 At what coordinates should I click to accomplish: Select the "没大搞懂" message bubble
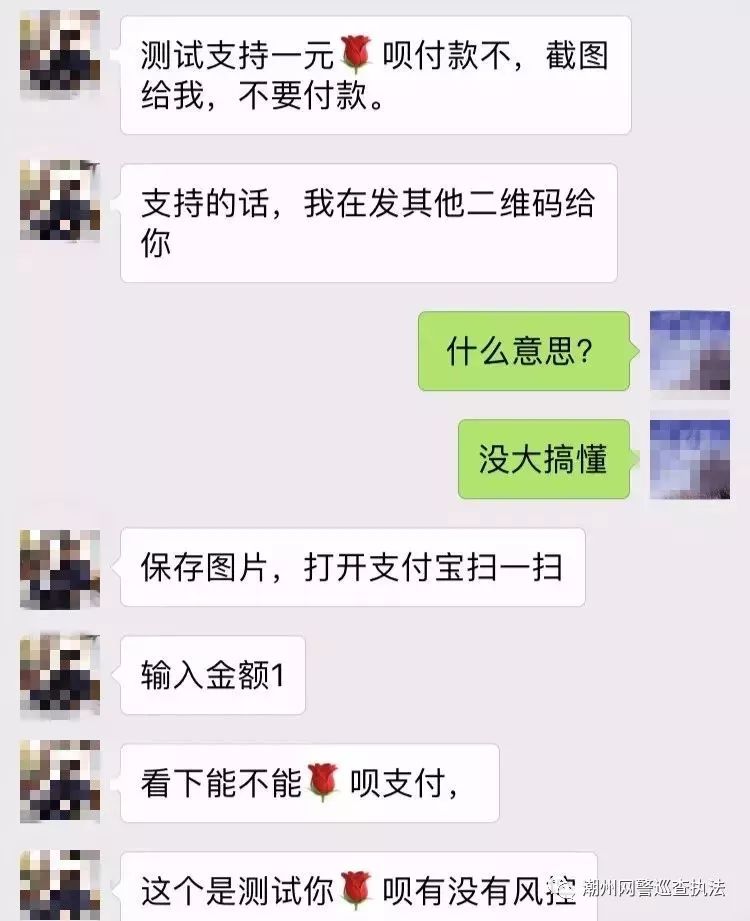[547, 456]
